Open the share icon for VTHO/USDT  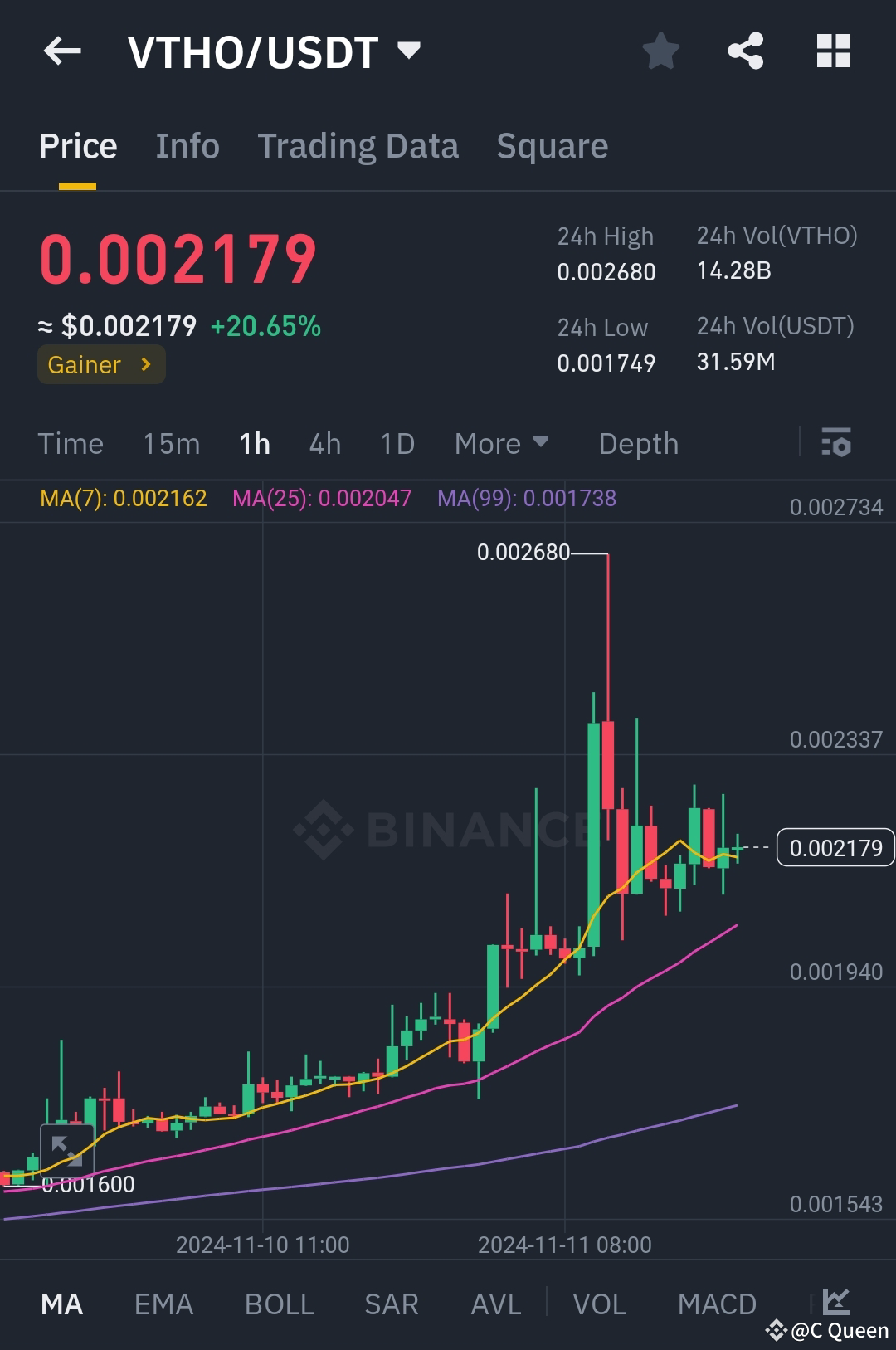point(746,51)
